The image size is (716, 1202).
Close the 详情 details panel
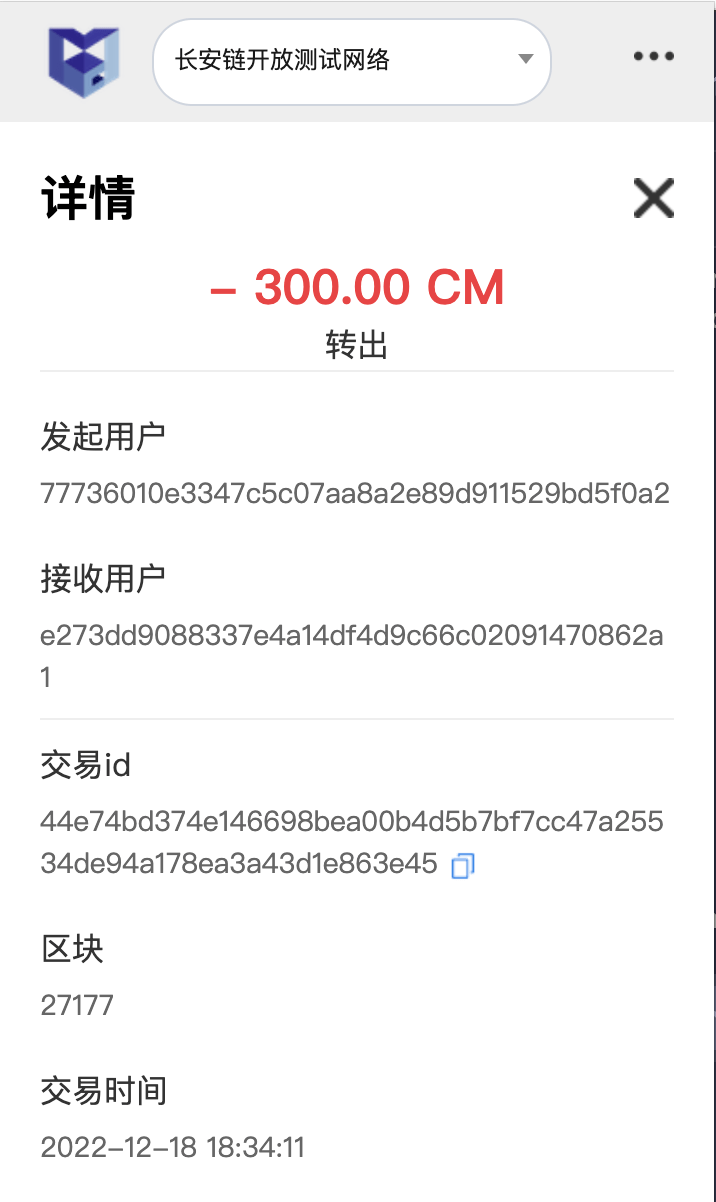pos(653,198)
